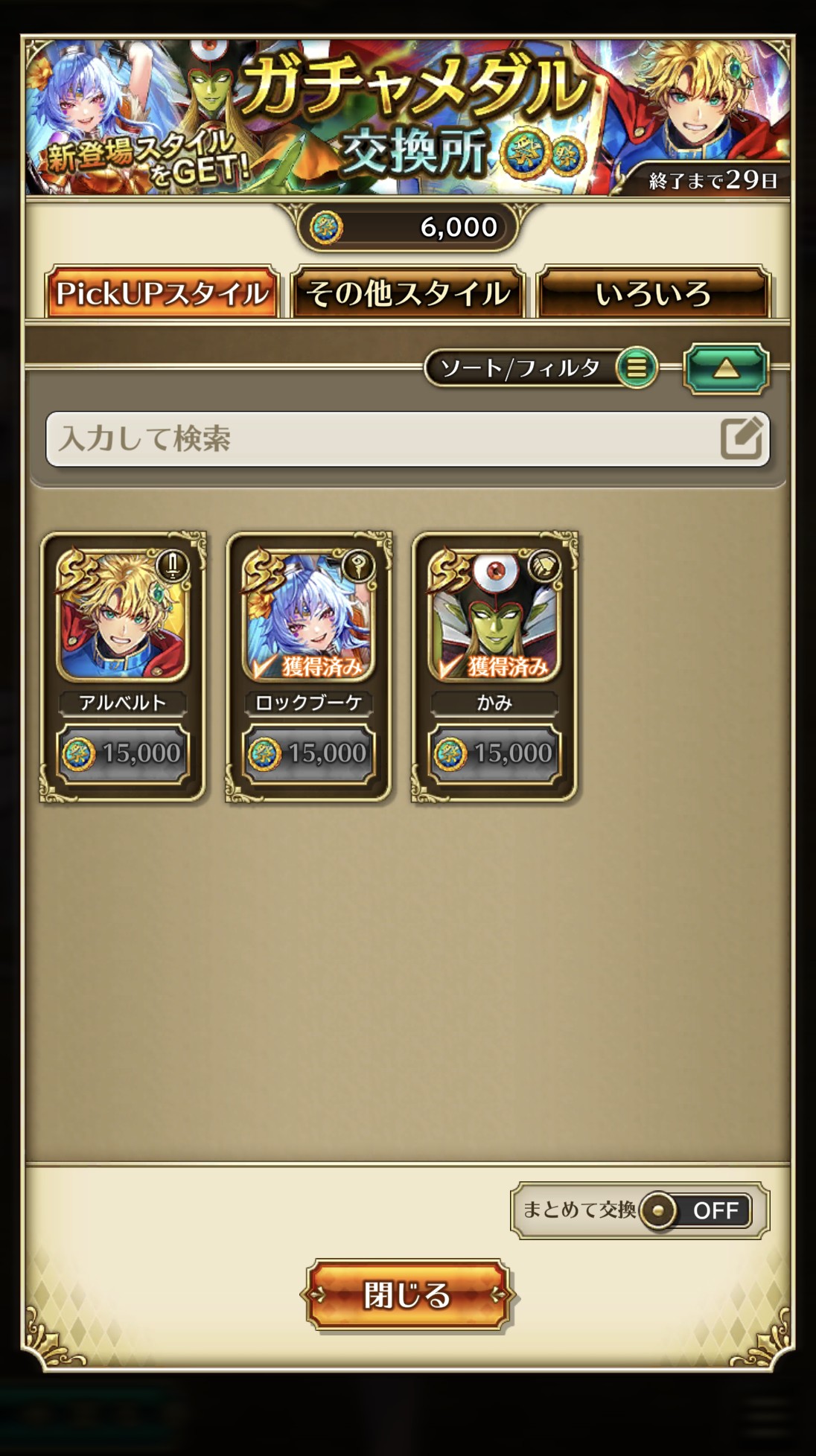Open the いろいろ tab
816x1456 pixels.
(653, 293)
